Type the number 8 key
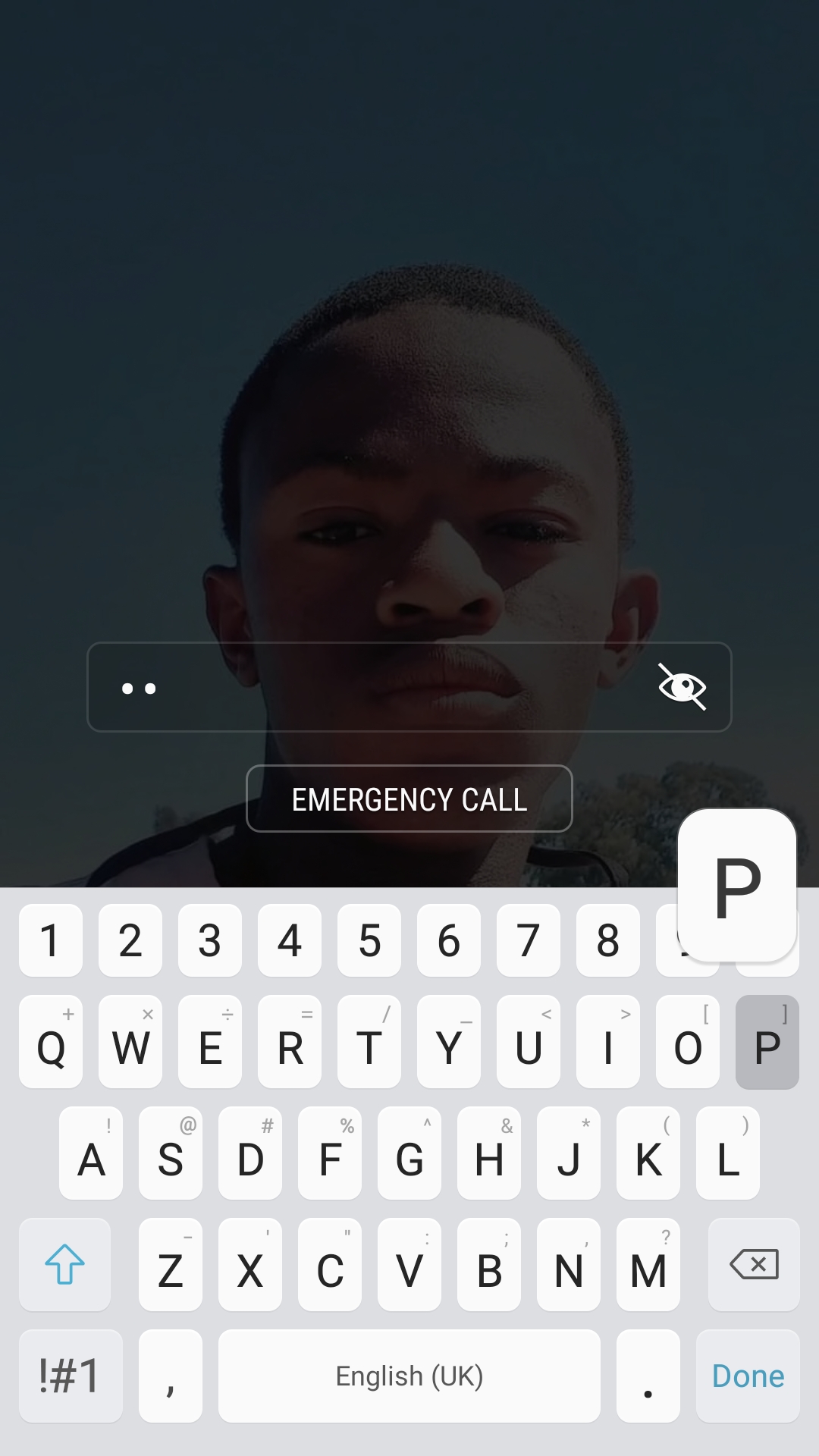 [x=607, y=940]
